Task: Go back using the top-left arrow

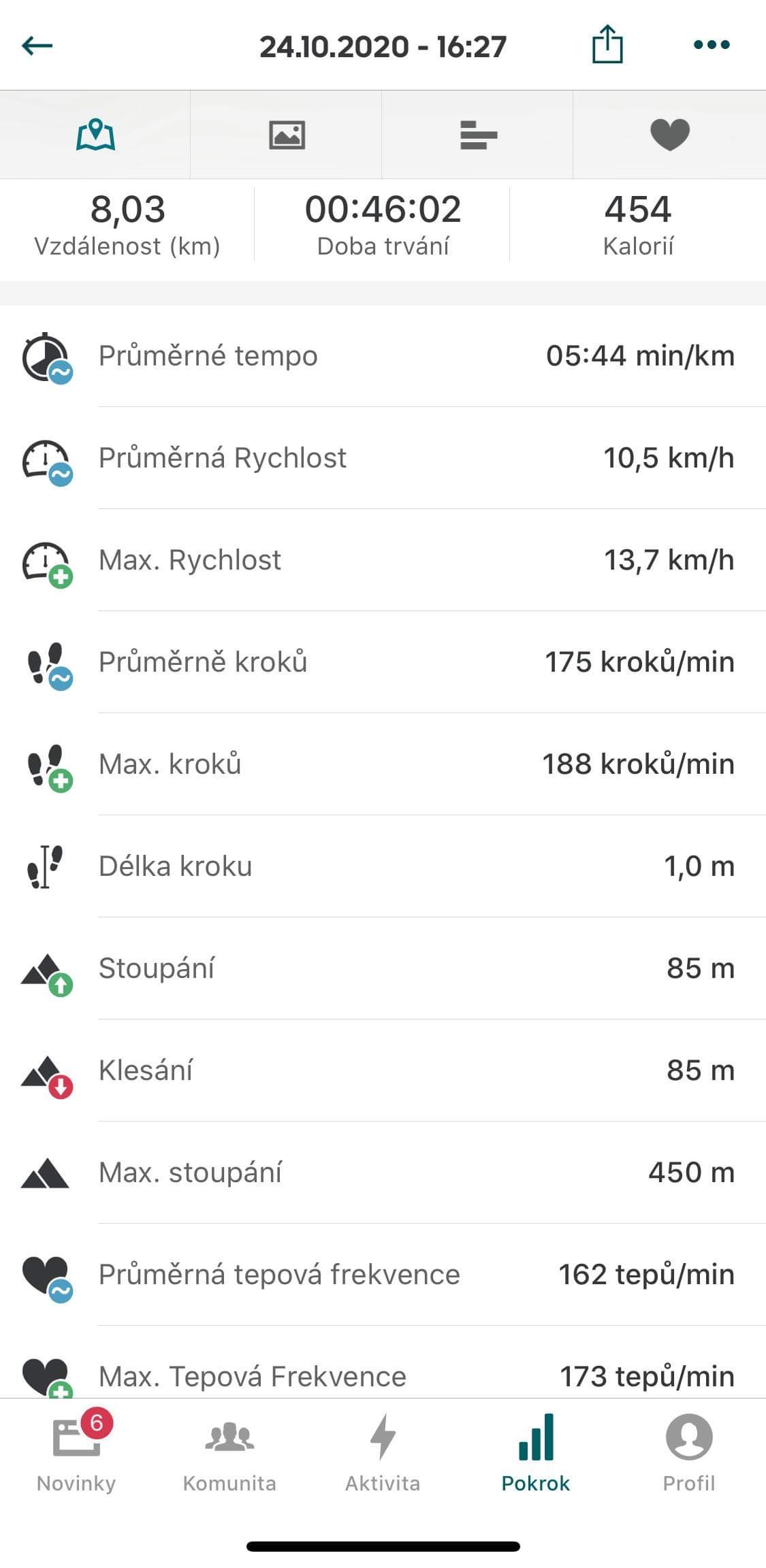Action: pyautogui.click(x=37, y=46)
